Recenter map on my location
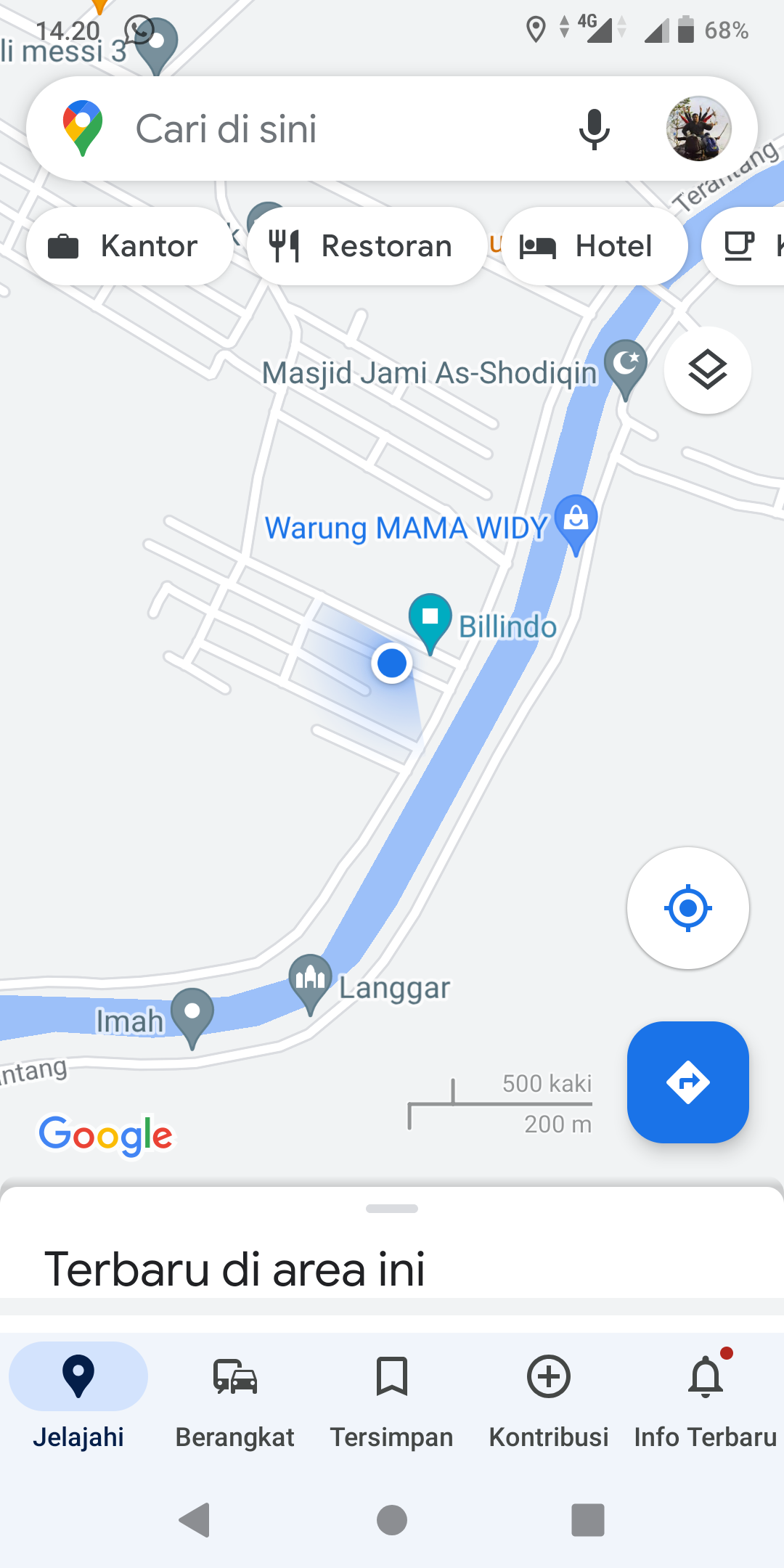This screenshot has width=784, height=1568. tap(687, 907)
